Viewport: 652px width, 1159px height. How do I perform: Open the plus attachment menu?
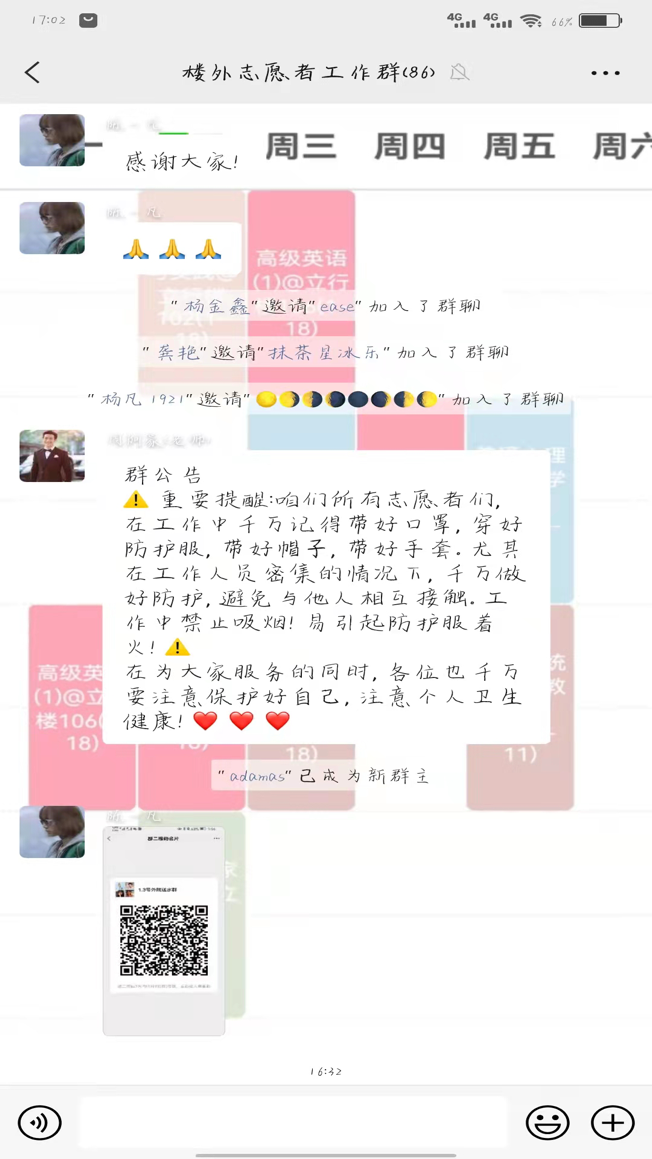[612, 1122]
